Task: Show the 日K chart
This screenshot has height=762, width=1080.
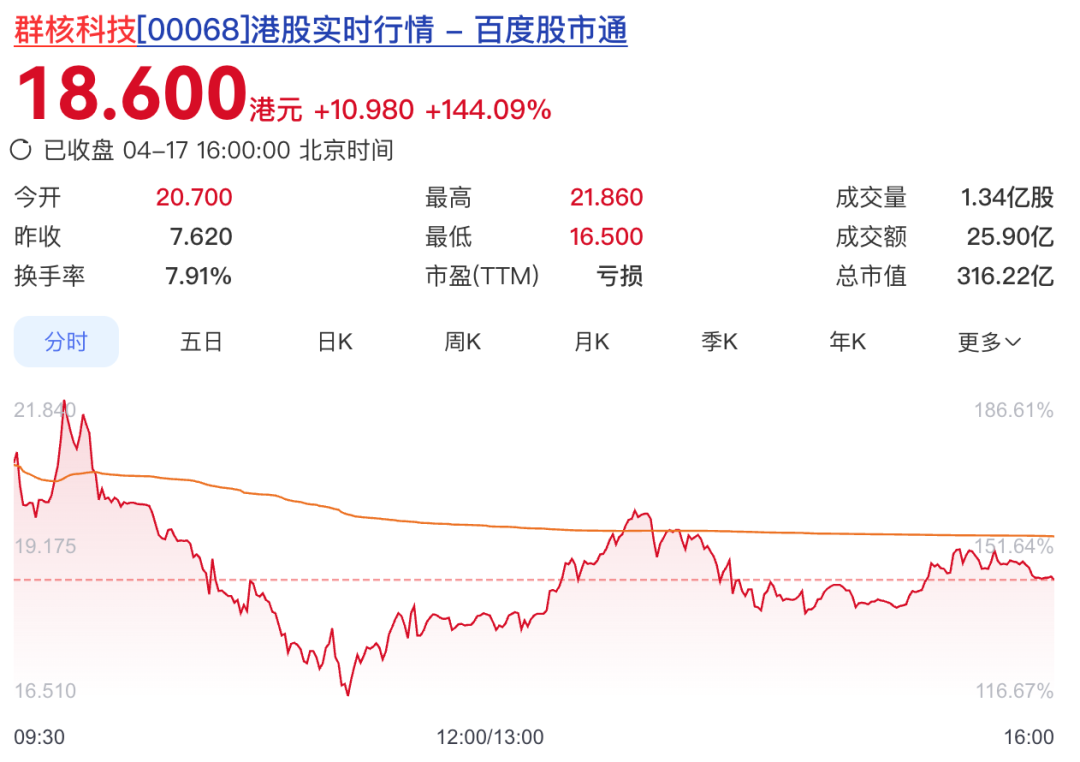Action: coord(335,342)
